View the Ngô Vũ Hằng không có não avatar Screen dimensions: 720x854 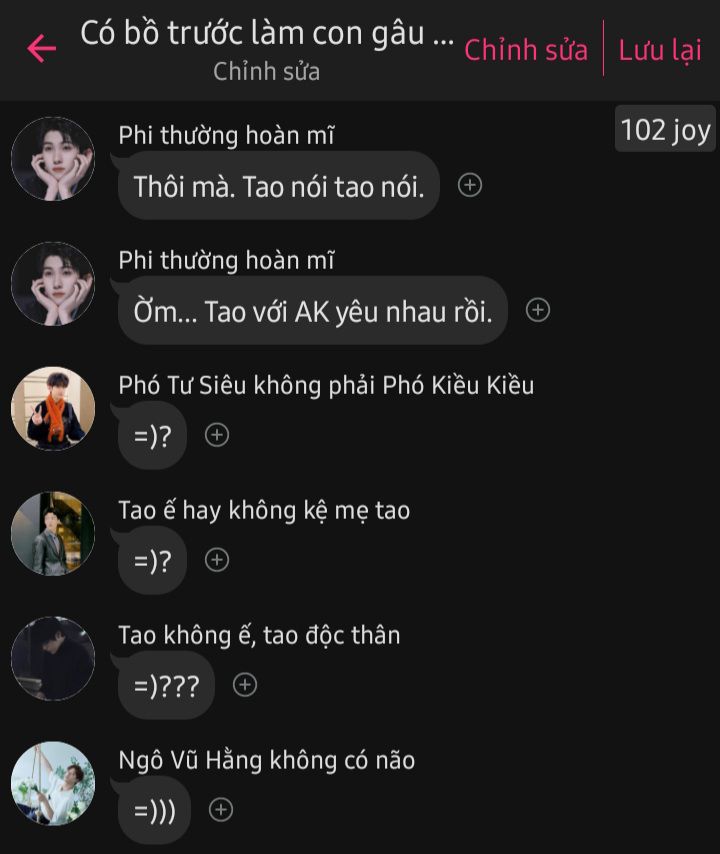[x=53, y=783]
